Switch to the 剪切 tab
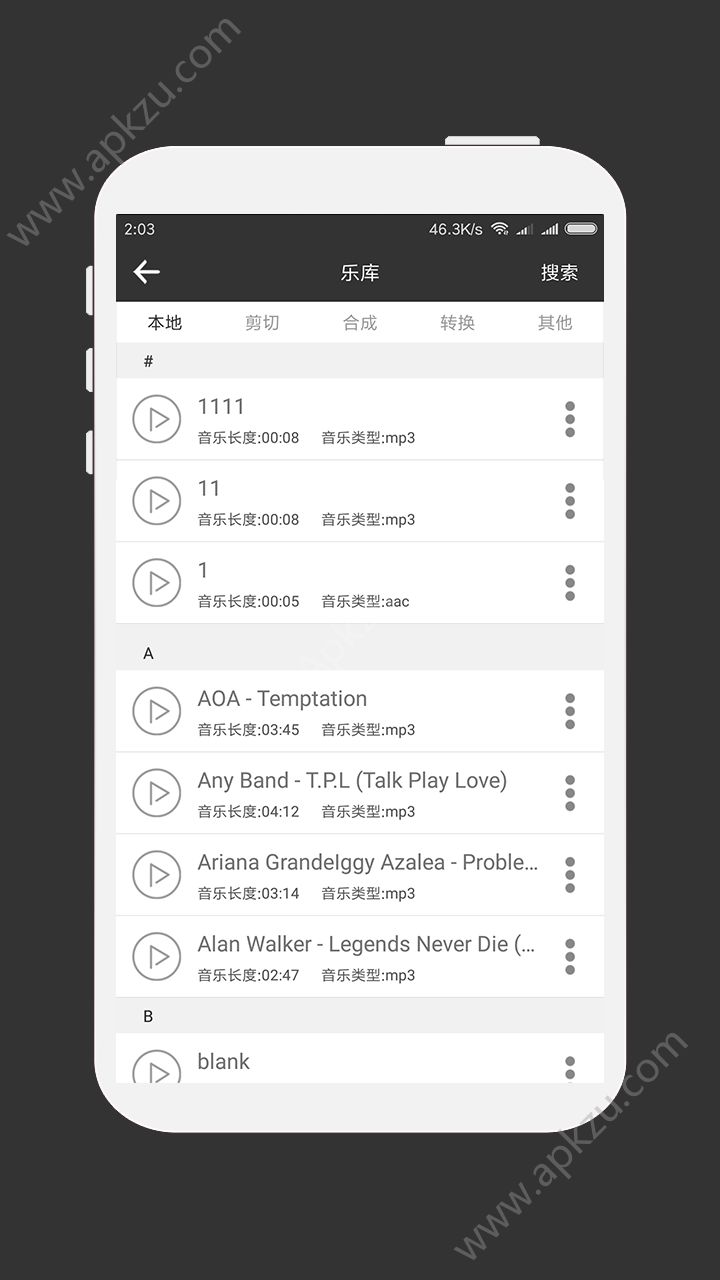The width and height of the screenshot is (720, 1280). 262,322
